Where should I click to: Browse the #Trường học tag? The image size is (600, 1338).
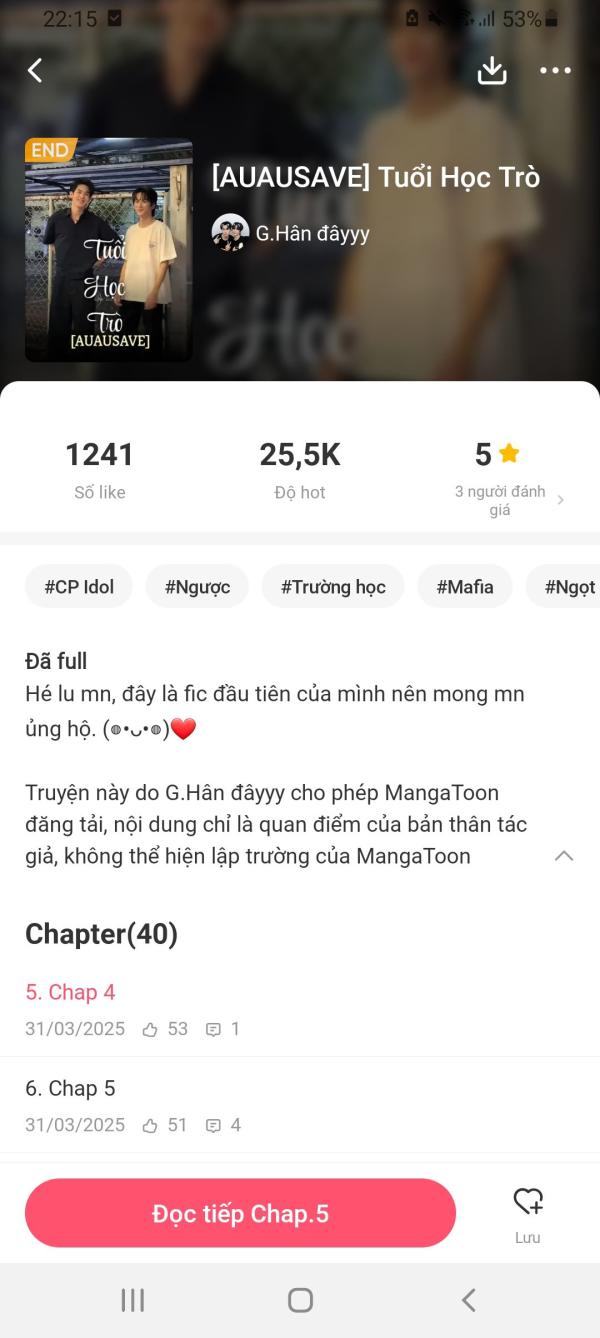(x=333, y=587)
